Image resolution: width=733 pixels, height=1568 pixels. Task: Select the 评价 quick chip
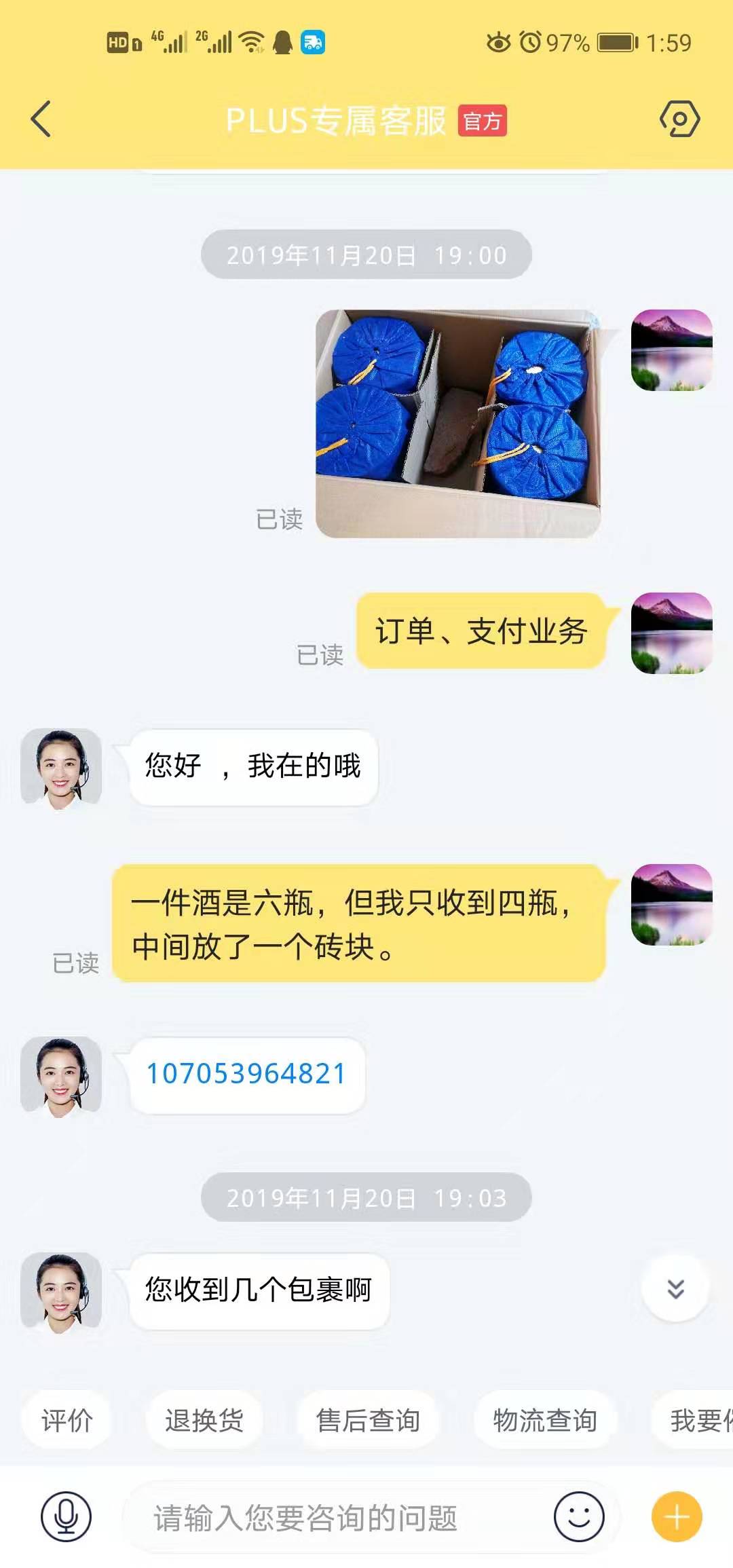[67, 1420]
